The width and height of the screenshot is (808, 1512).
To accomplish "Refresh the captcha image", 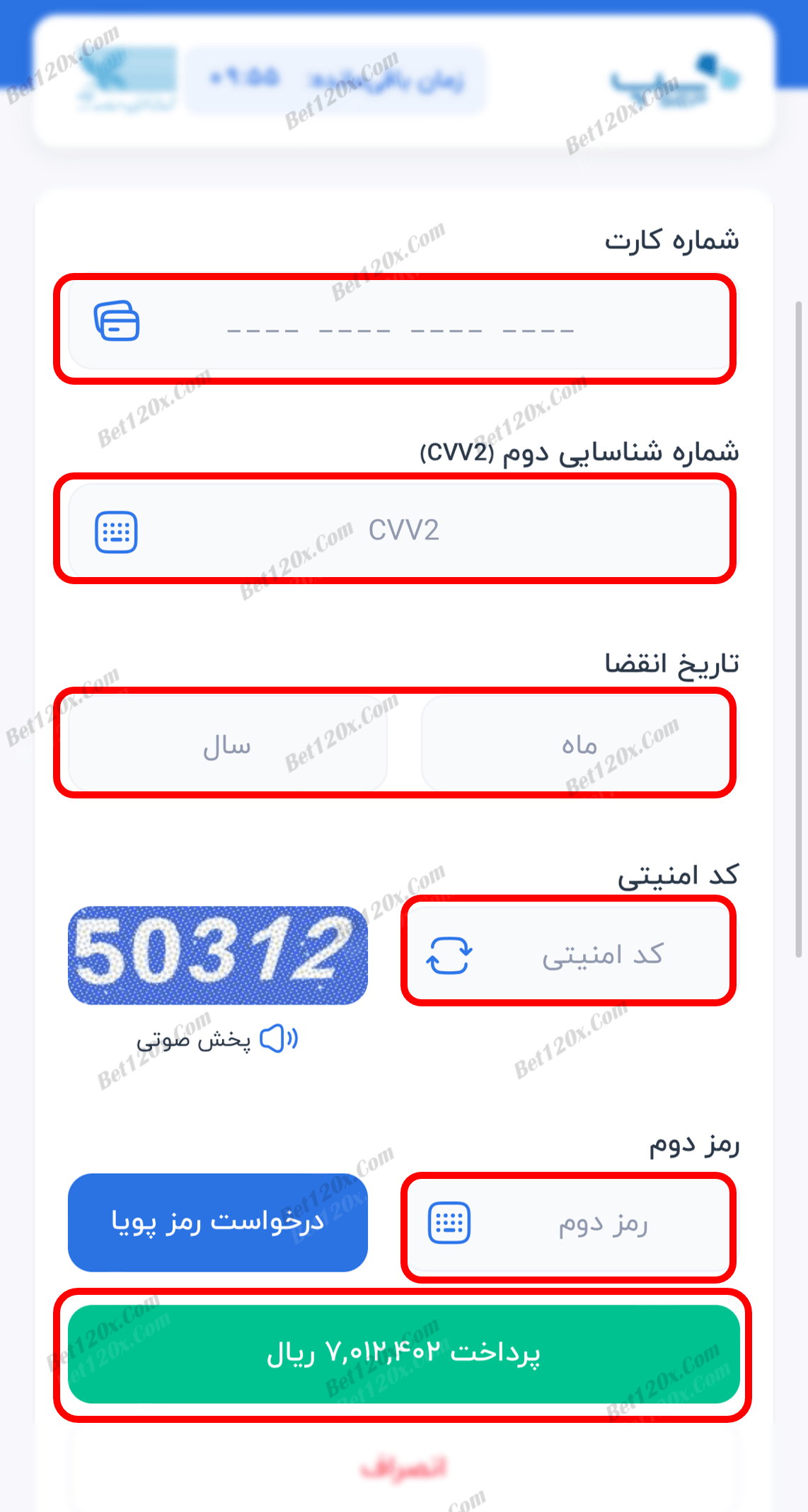I will pyautogui.click(x=449, y=955).
